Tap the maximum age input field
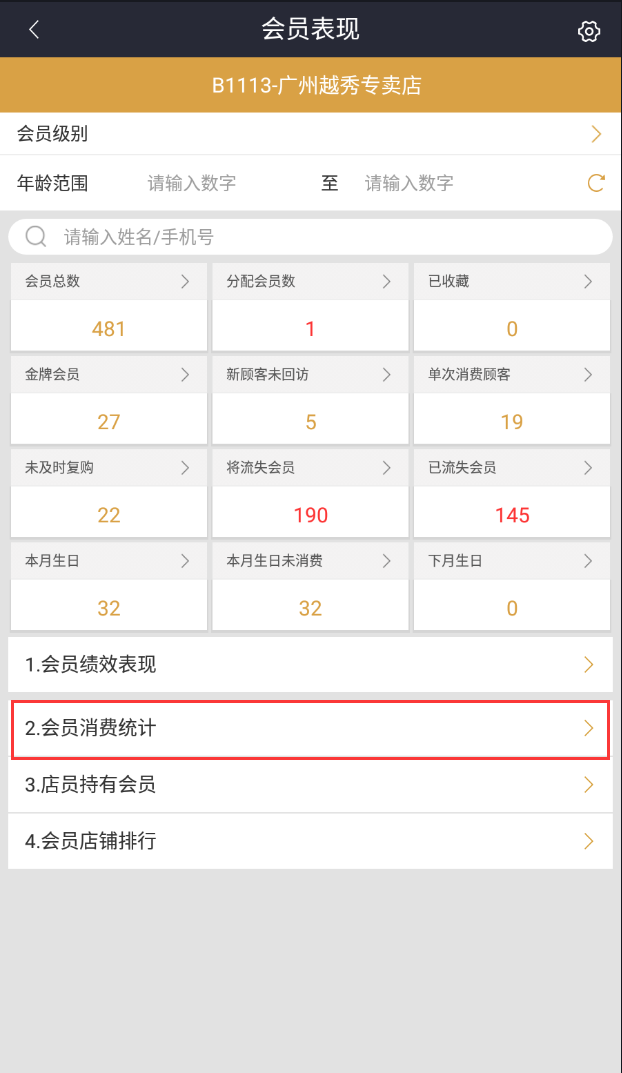The width and height of the screenshot is (622, 1073). coord(409,183)
